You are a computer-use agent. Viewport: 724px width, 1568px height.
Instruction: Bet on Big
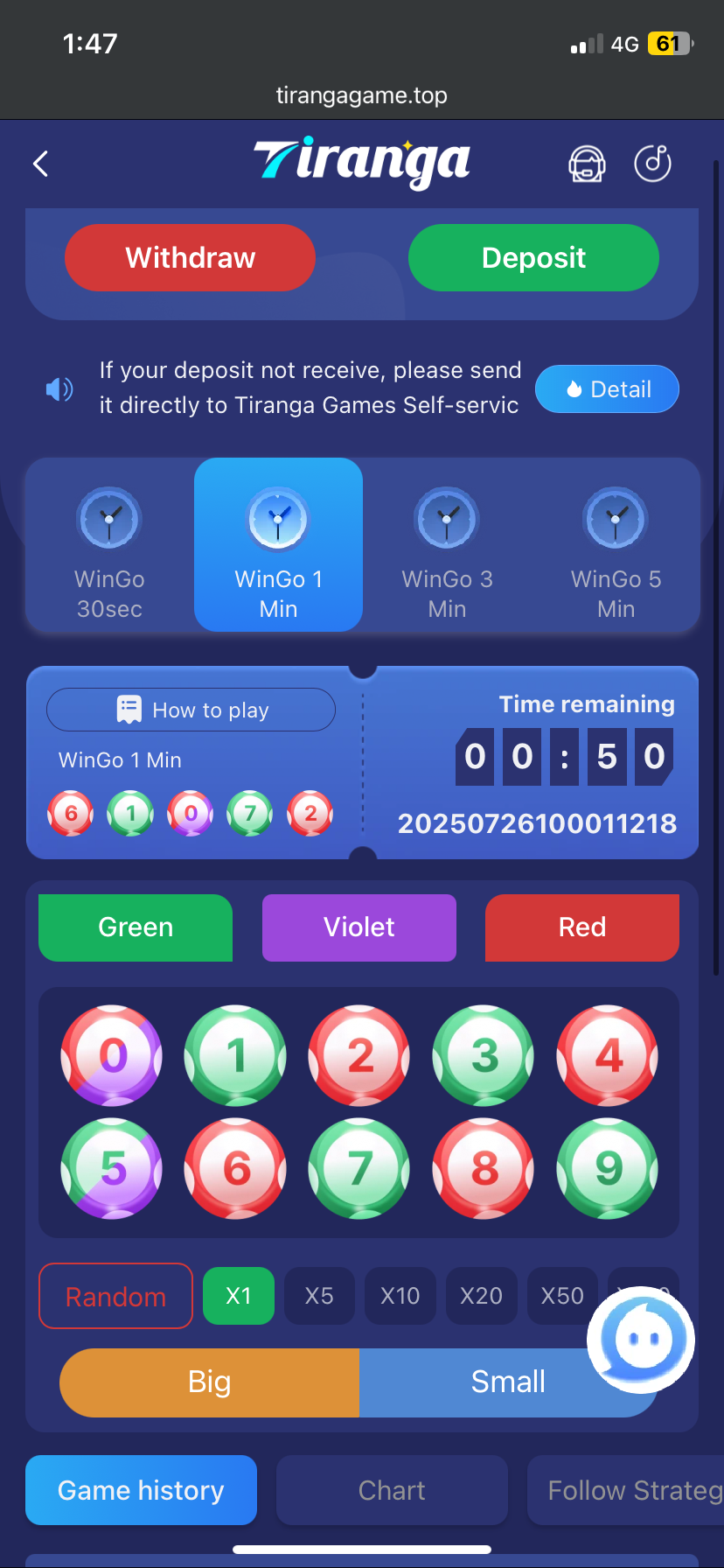[210, 1382]
